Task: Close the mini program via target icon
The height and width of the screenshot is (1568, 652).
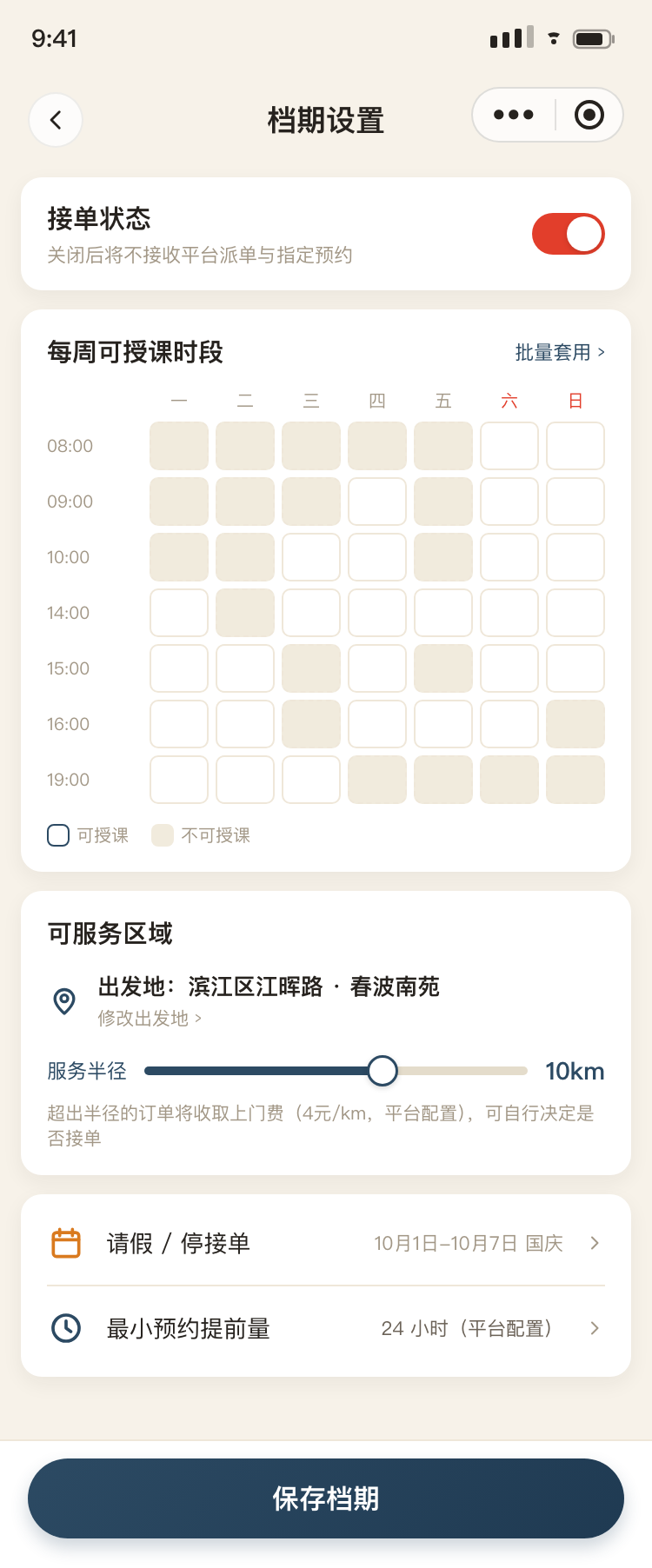Action: point(589,115)
